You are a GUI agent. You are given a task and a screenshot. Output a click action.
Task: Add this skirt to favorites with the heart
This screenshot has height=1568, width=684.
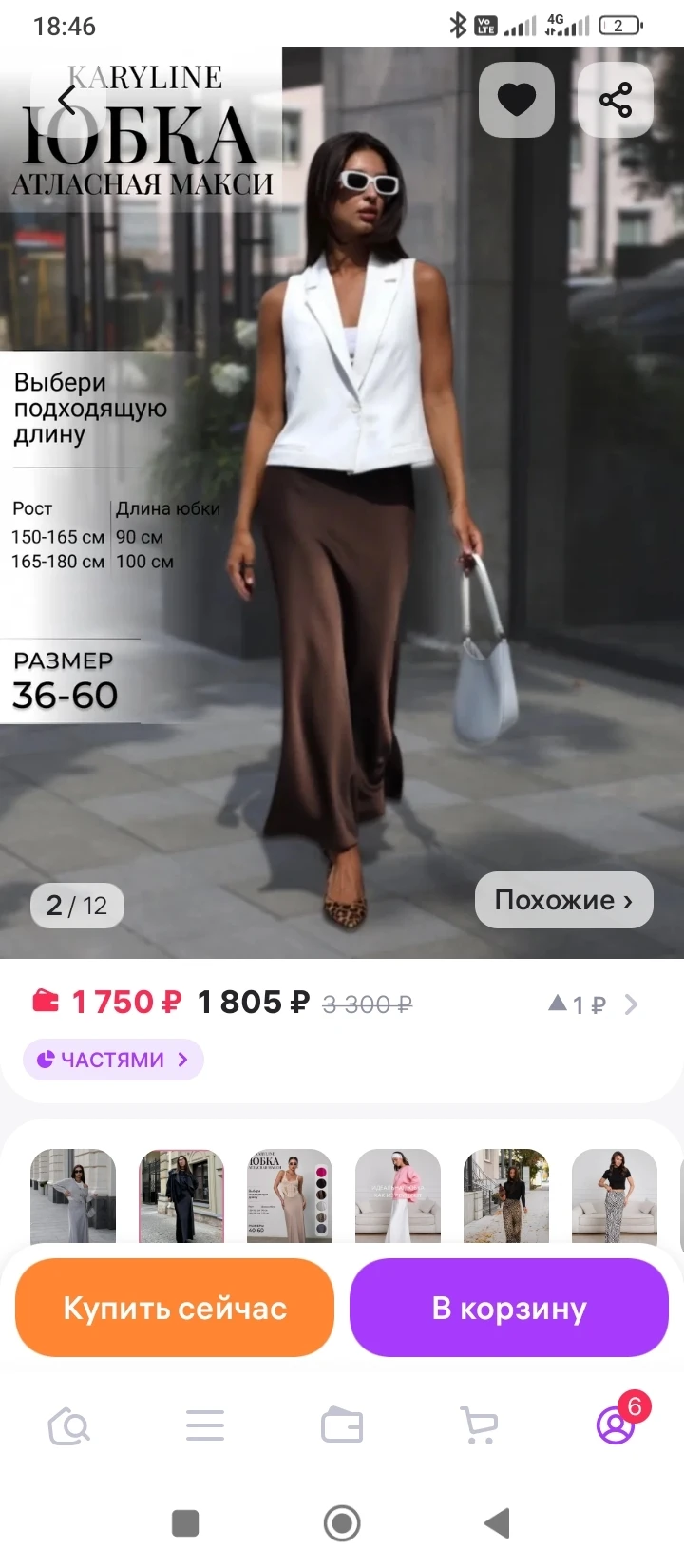517,100
